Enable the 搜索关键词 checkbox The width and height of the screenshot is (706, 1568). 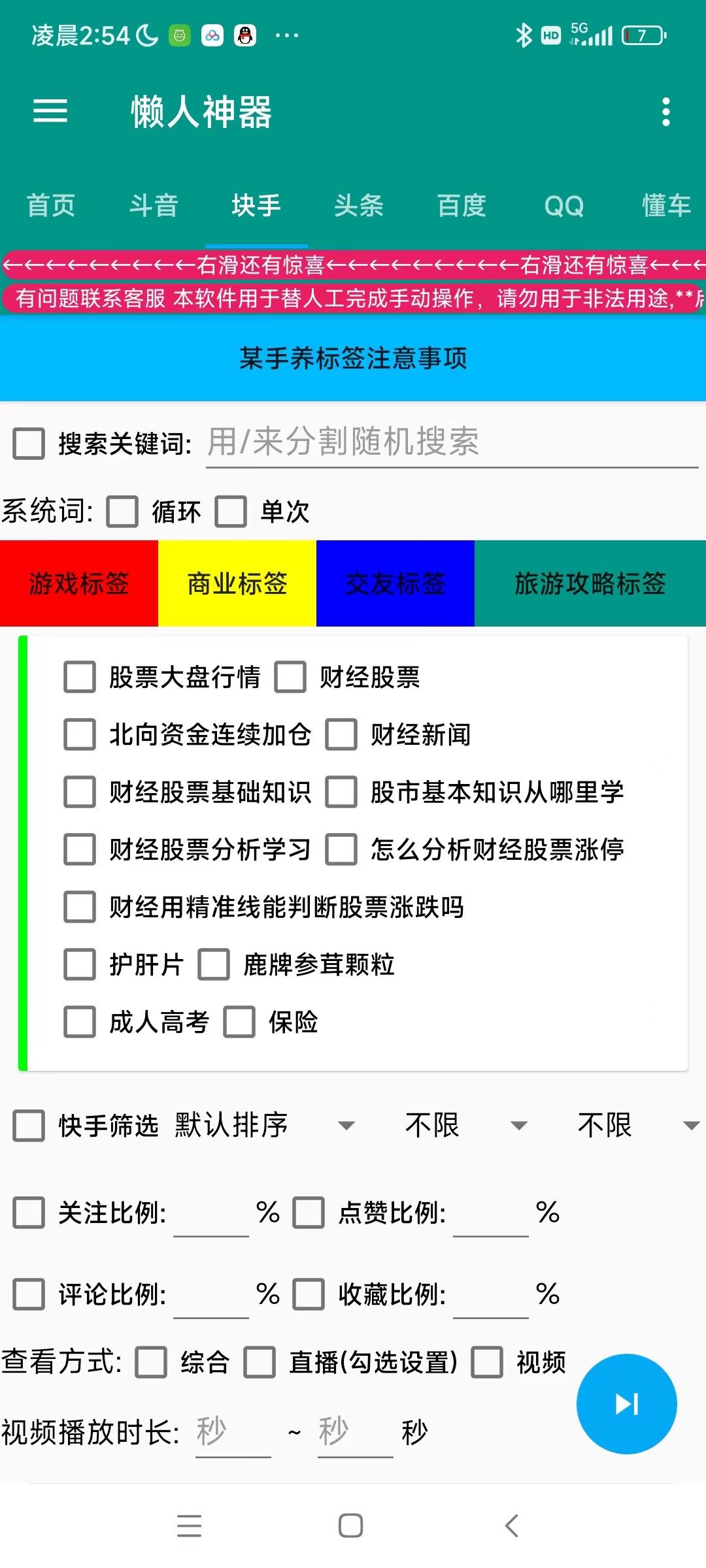pyautogui.click(x=28, y=443)
